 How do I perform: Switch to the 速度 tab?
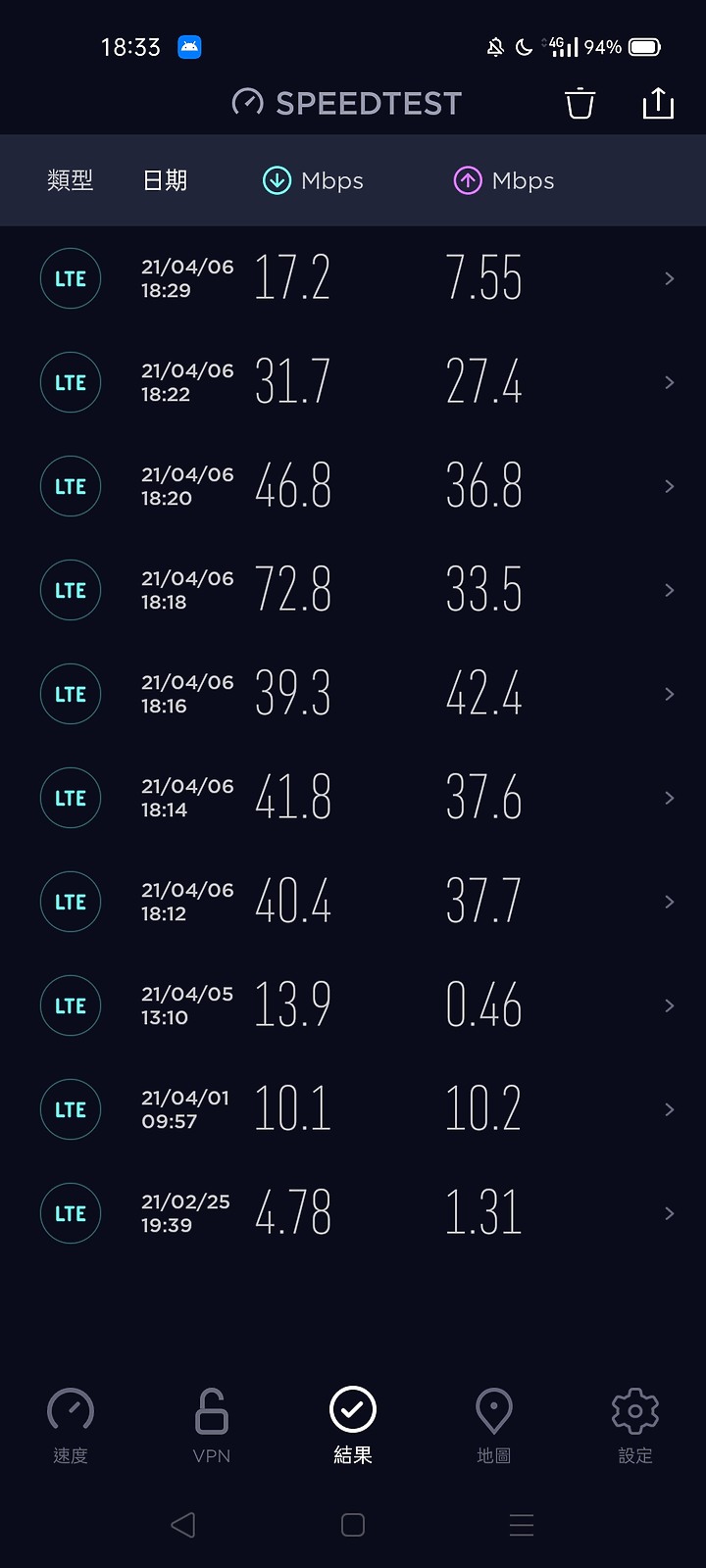tap(71, 1426)
